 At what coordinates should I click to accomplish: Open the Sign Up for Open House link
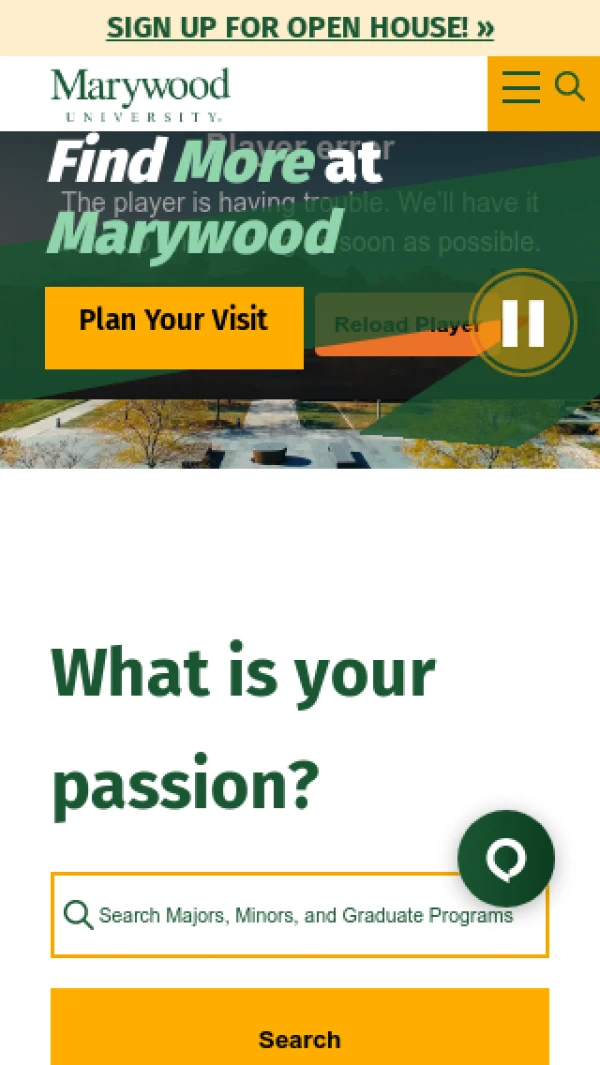click(x=300, y=28)
